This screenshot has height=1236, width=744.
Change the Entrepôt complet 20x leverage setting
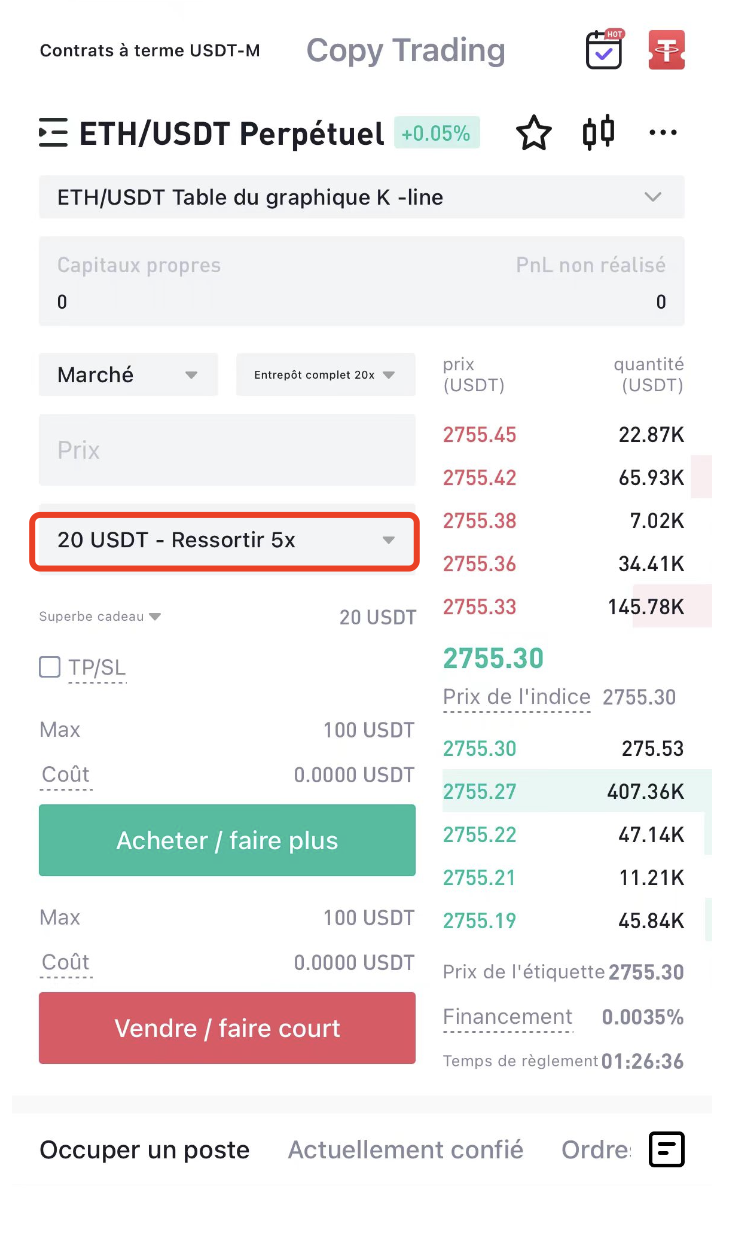325,375
